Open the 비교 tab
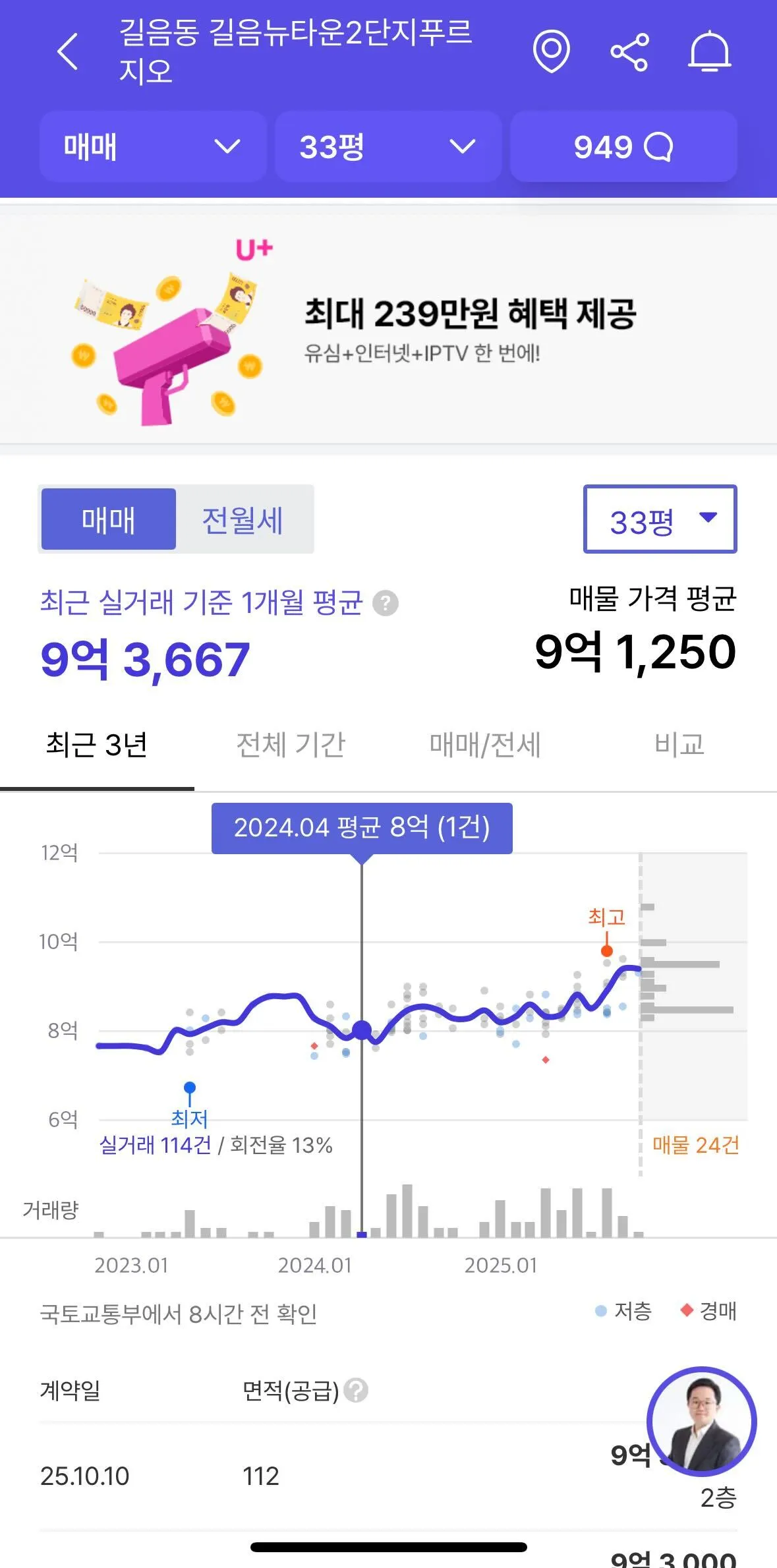 click(x=679, y=745)
